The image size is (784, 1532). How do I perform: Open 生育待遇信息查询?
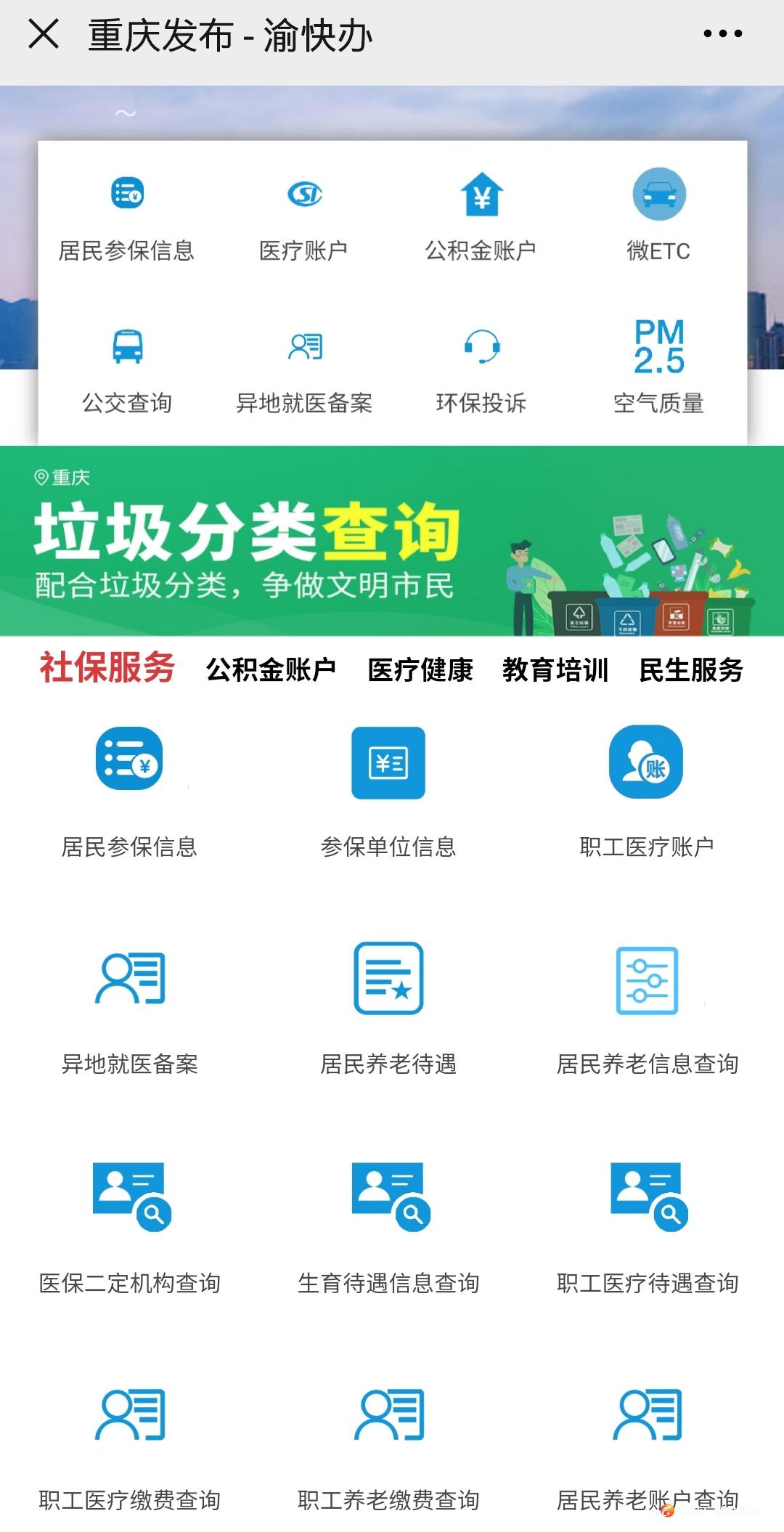tap(388, 1227)
